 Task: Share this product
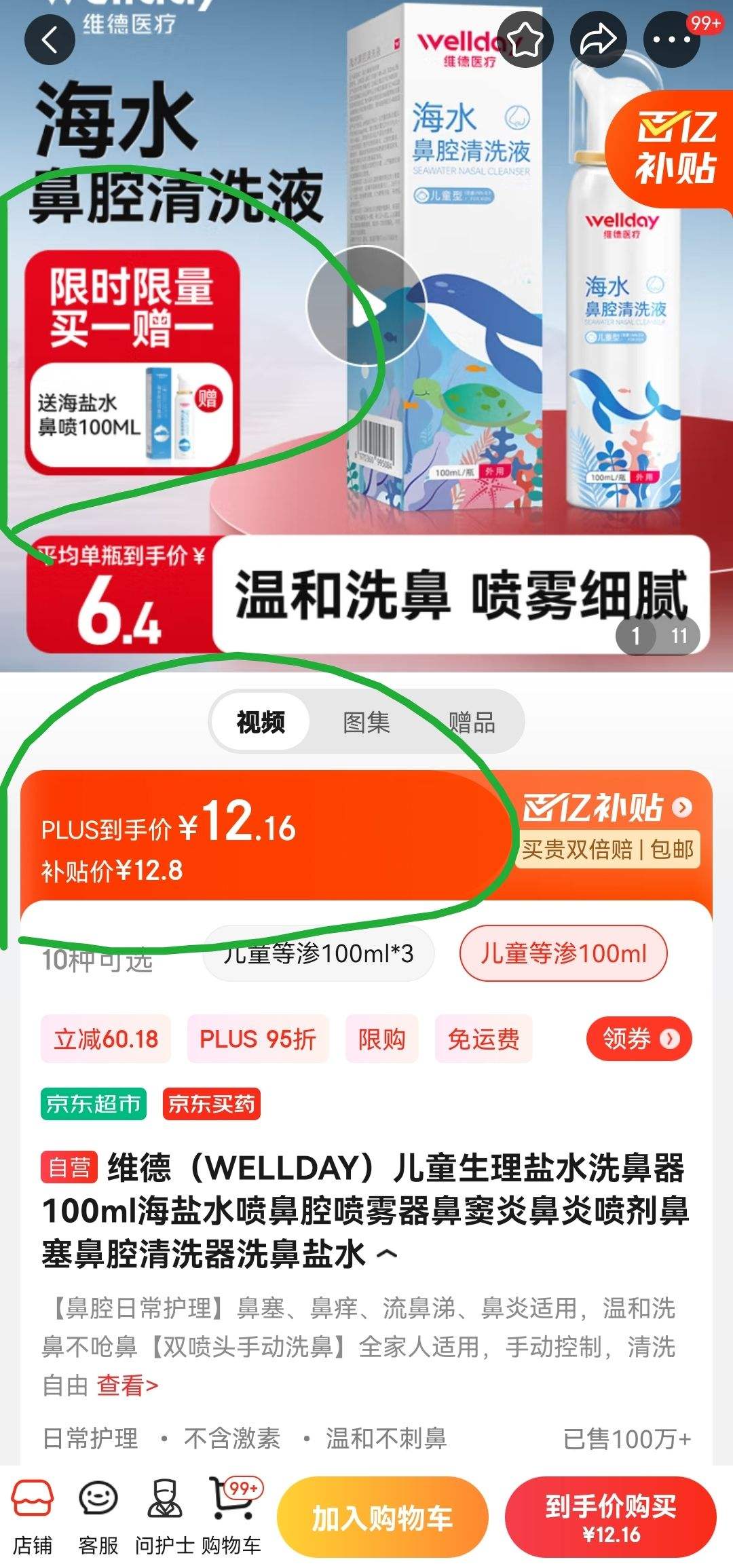point(598,41)
